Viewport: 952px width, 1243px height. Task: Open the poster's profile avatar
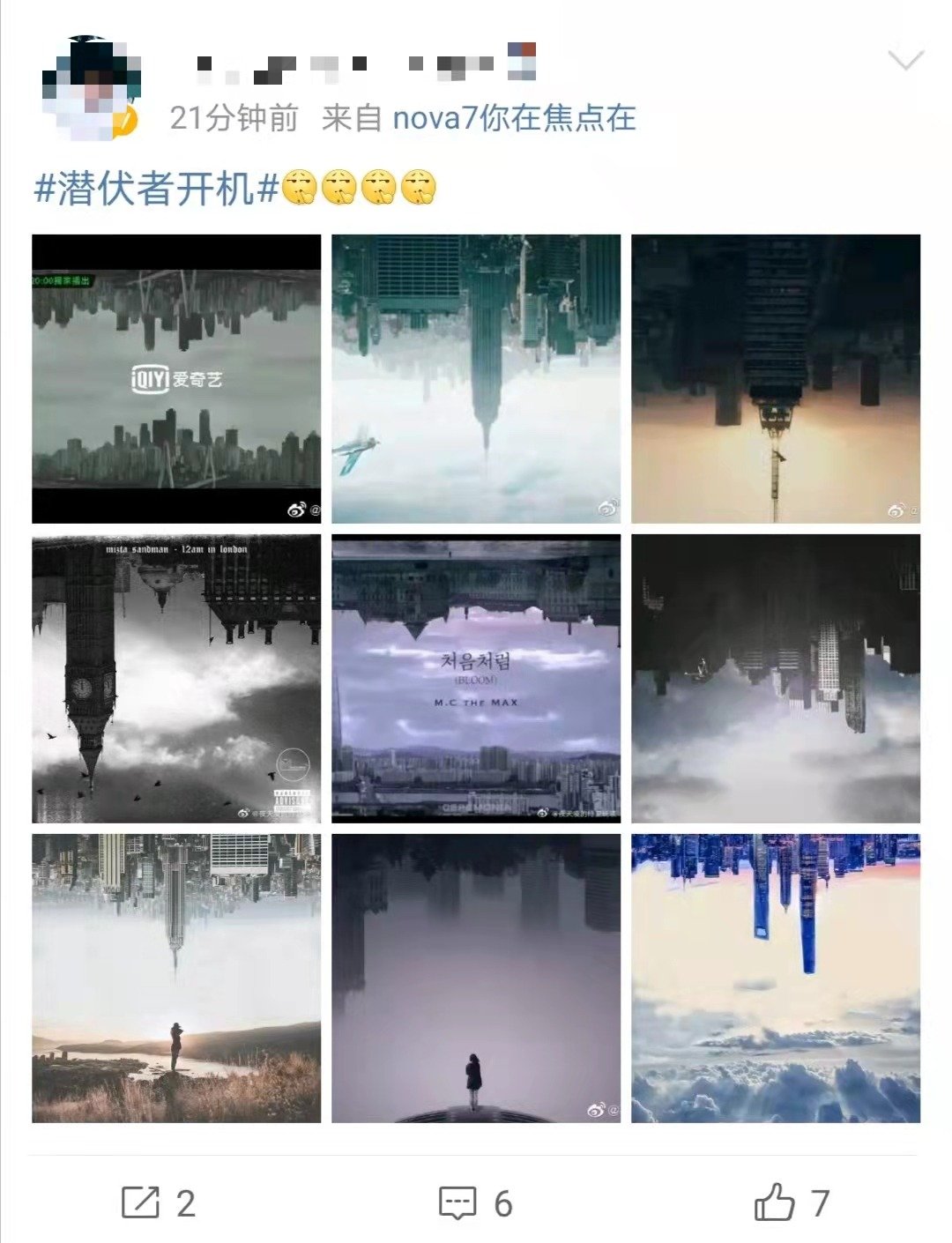point(90,88)
